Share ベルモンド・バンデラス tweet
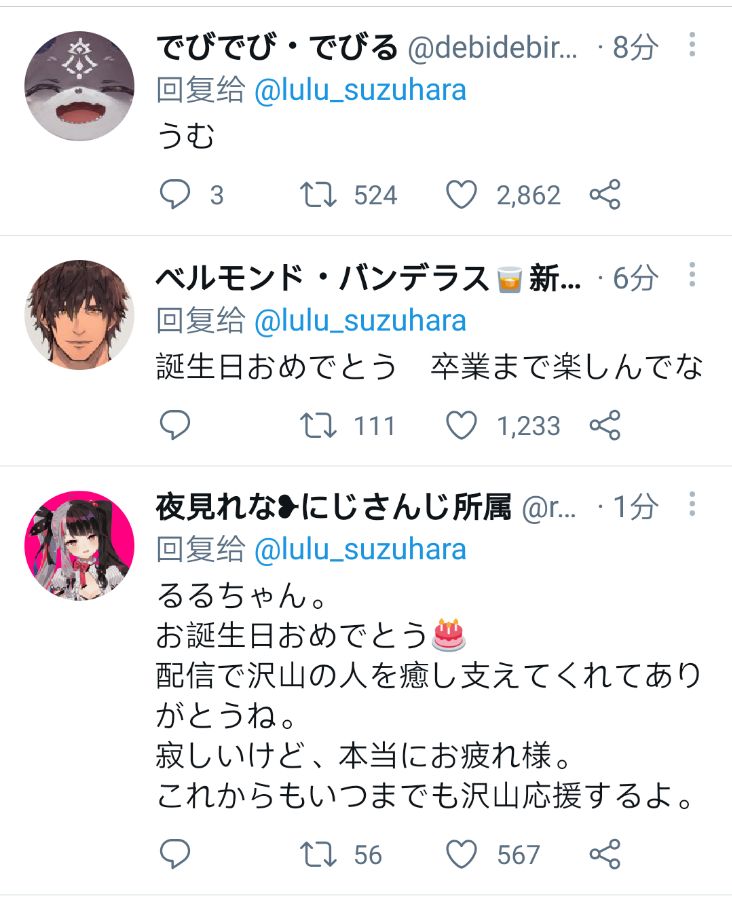This screenshot has height=900, width=732. (x=605, y=426)
